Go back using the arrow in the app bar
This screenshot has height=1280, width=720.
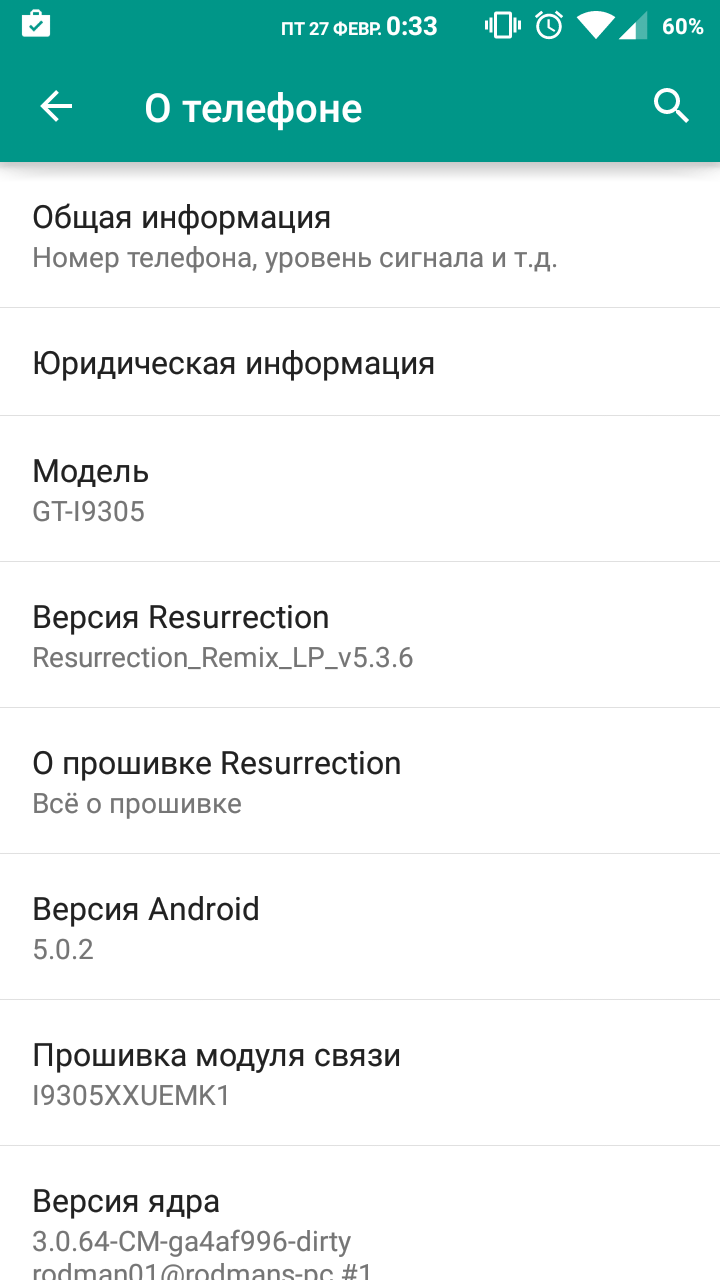pos(56,107)
